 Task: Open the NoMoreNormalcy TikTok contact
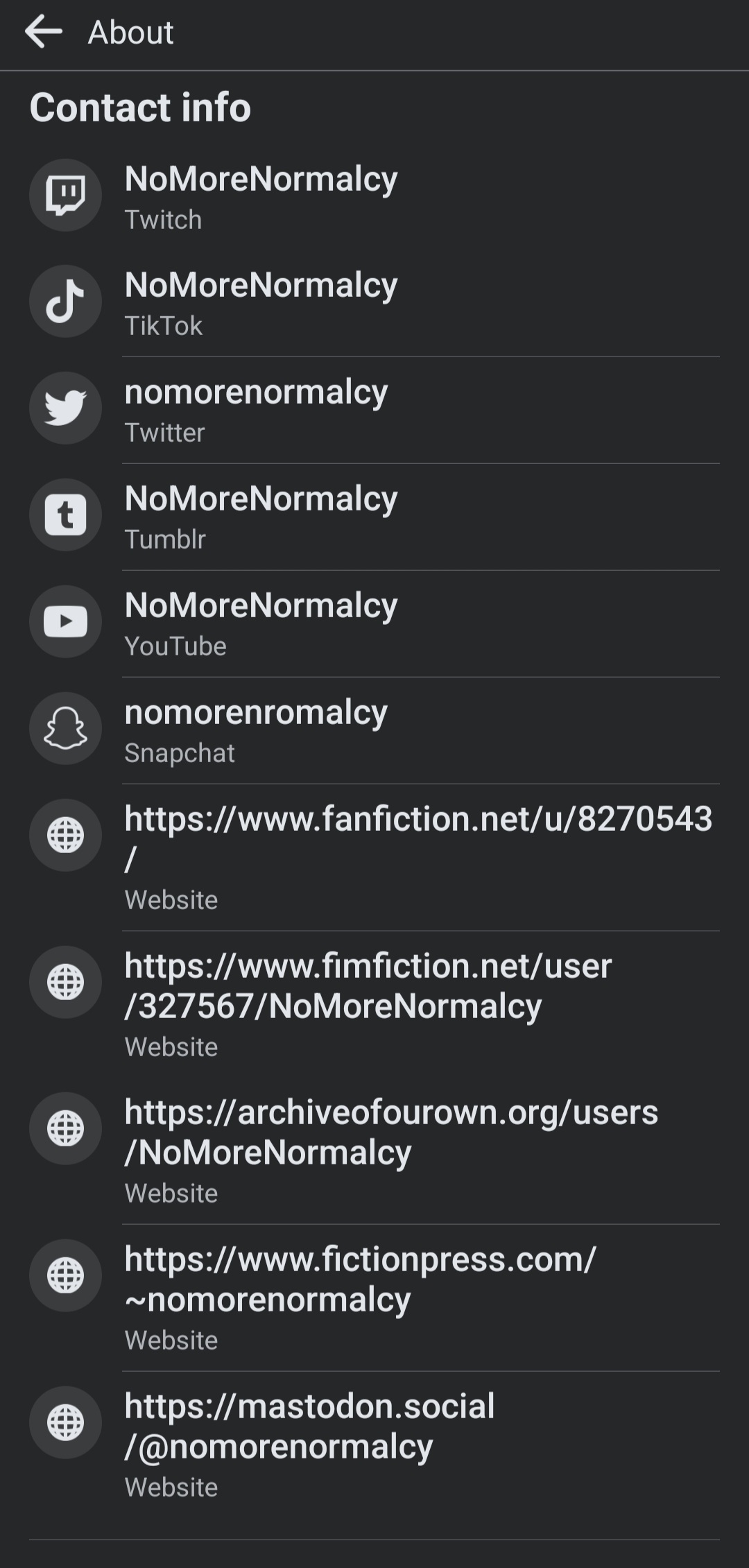(374, 303)
